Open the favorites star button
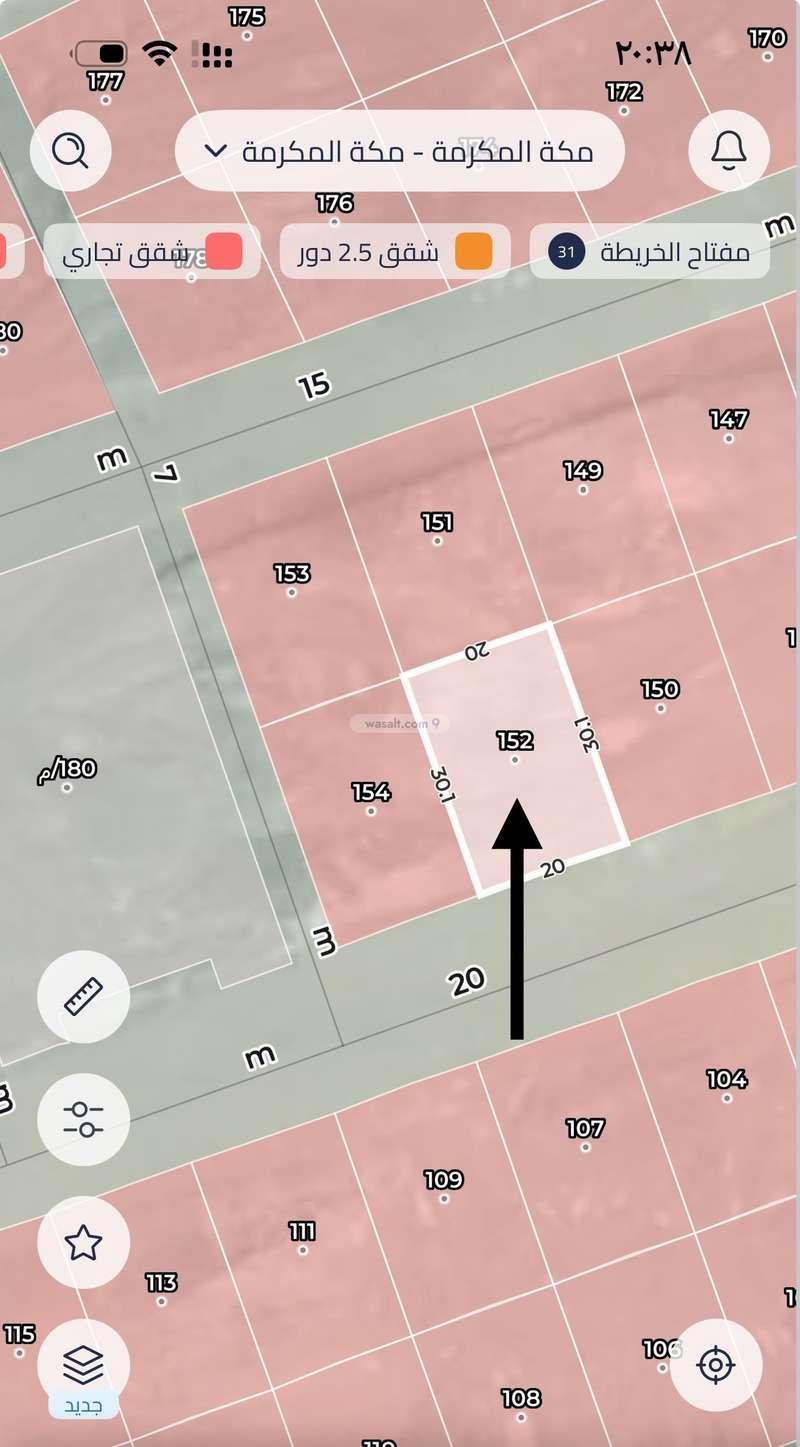 tap(83, 1243)
